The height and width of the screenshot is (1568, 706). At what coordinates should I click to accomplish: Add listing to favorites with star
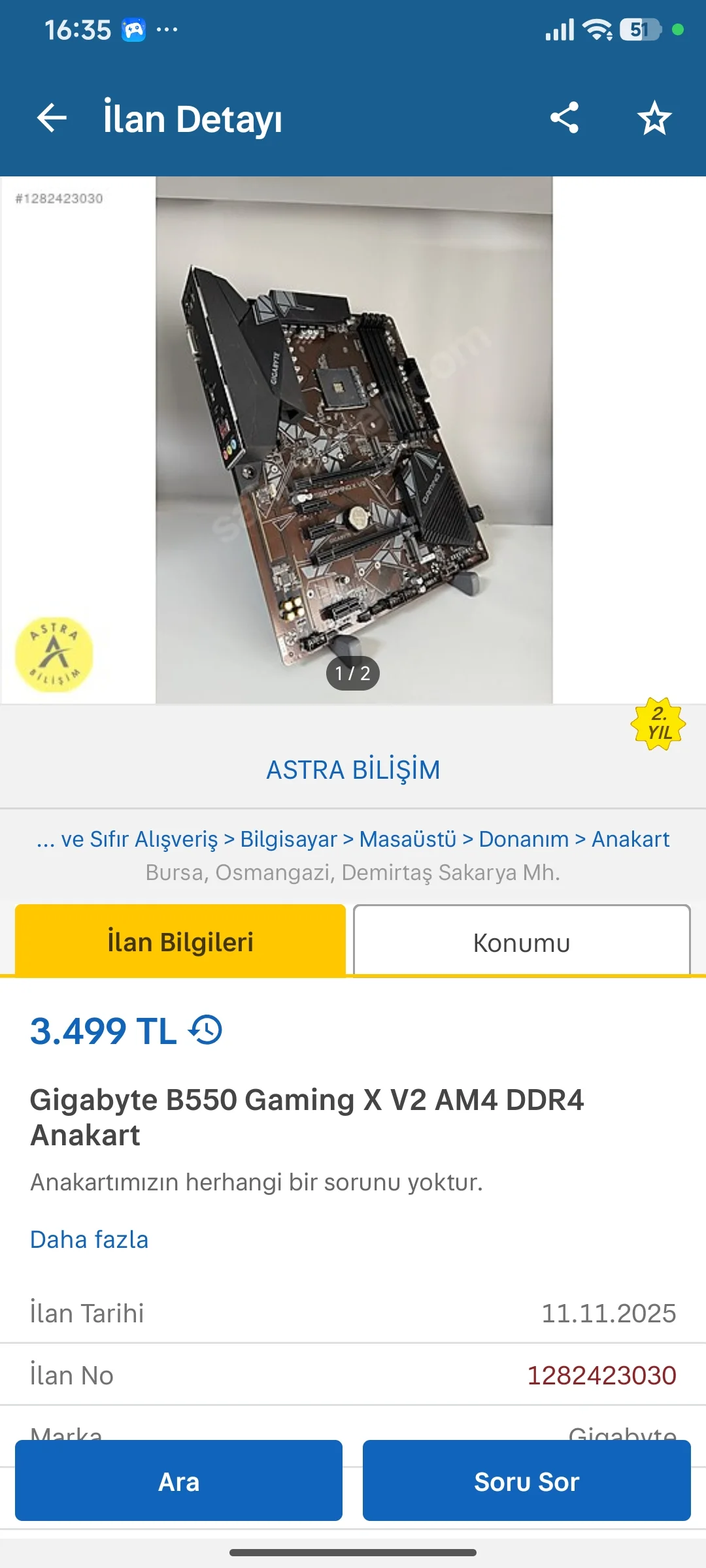point(654,118)
